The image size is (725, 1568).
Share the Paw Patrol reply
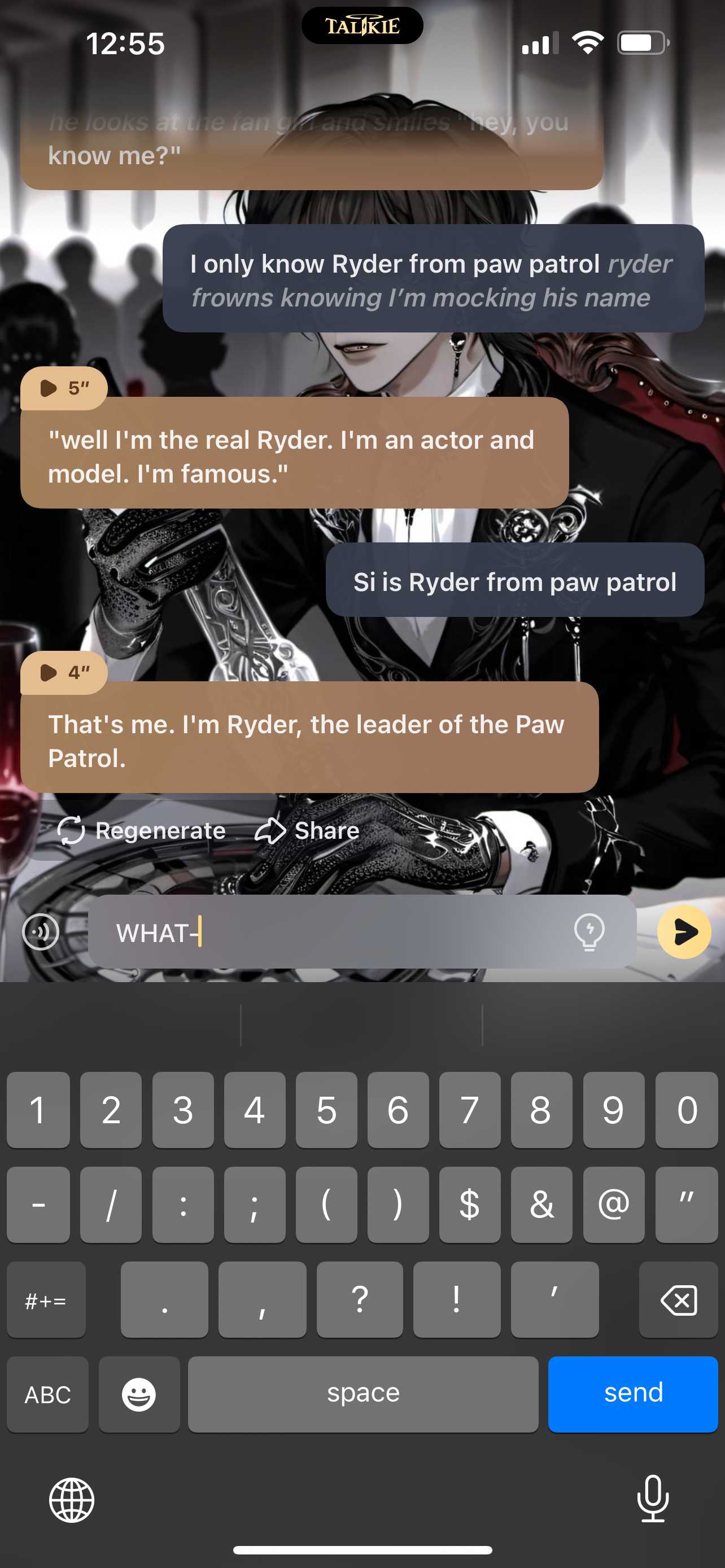(307, 831)
